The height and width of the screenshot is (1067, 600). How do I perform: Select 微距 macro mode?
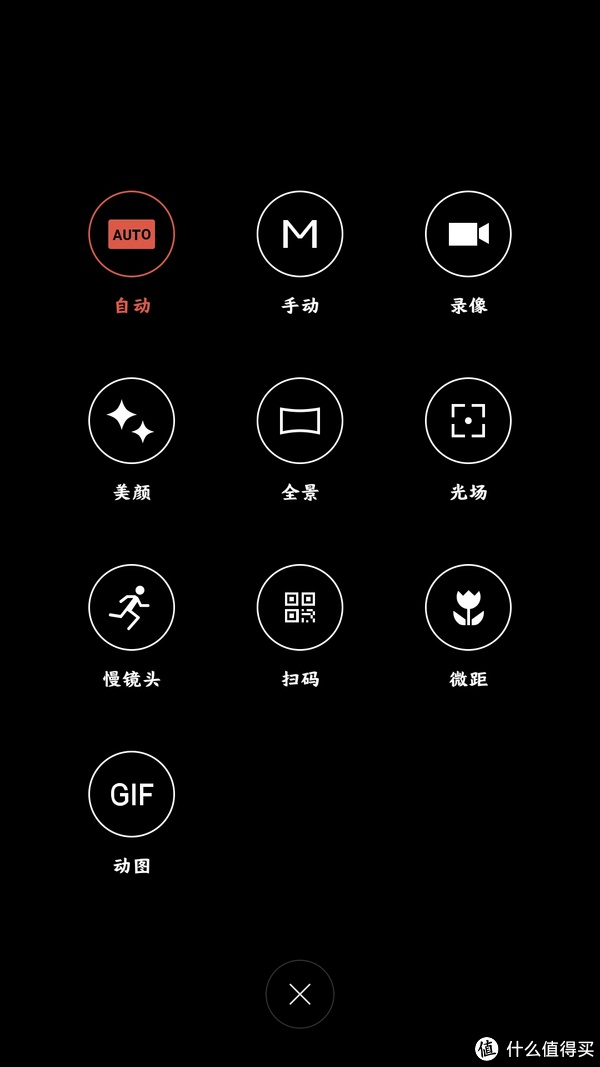(468, 607)
